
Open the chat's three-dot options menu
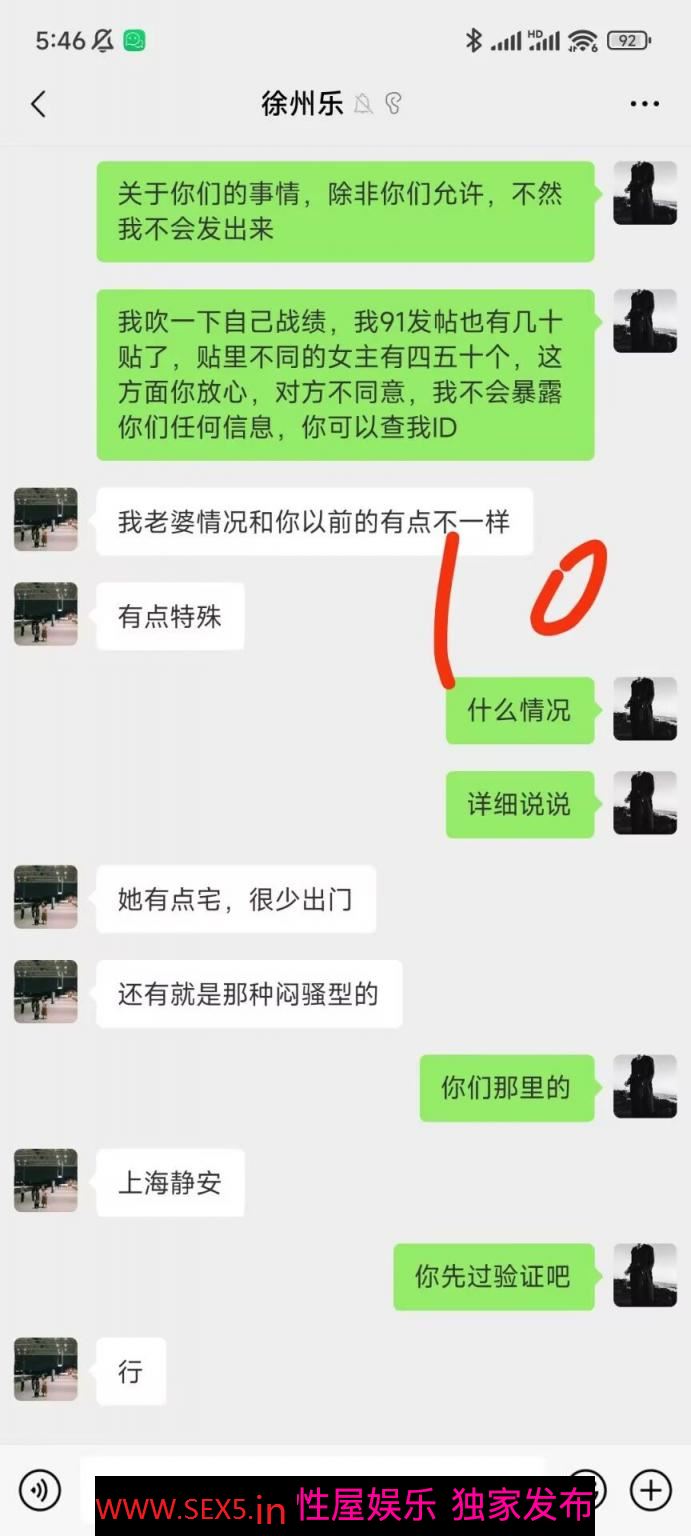645,103
